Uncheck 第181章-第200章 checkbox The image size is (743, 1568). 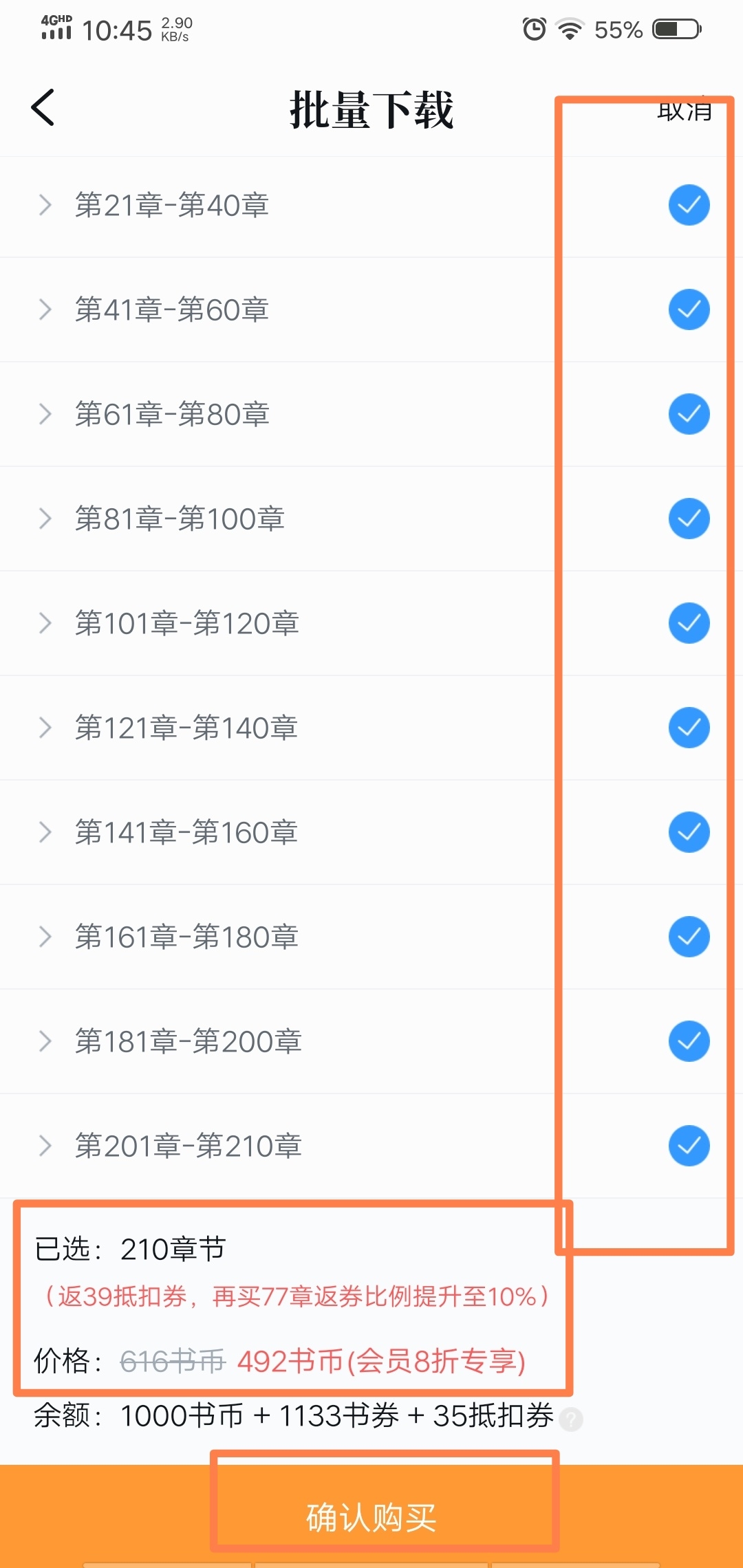click(x=689, y=1041)
